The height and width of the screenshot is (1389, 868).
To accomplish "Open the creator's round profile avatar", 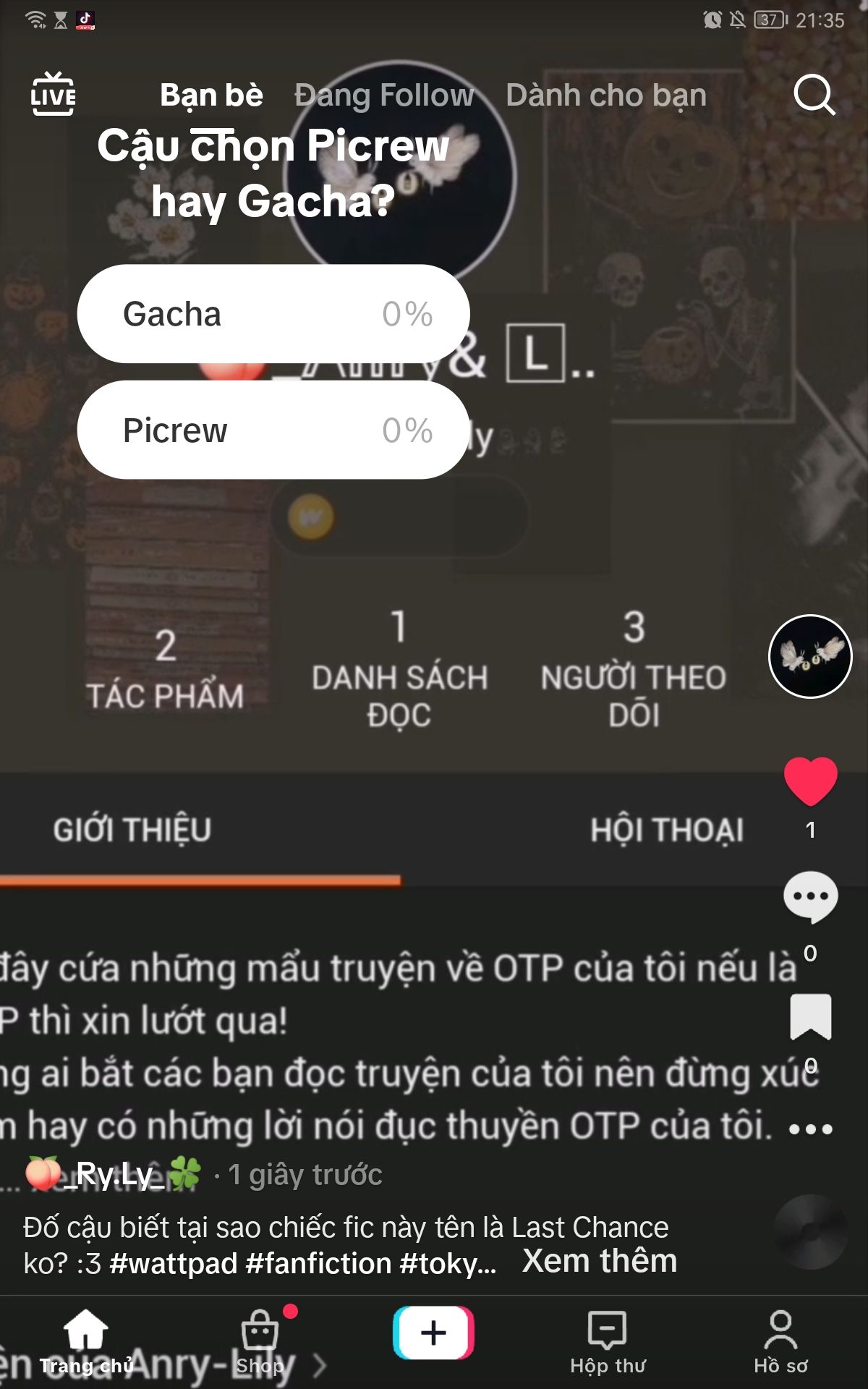I will 810,656.
